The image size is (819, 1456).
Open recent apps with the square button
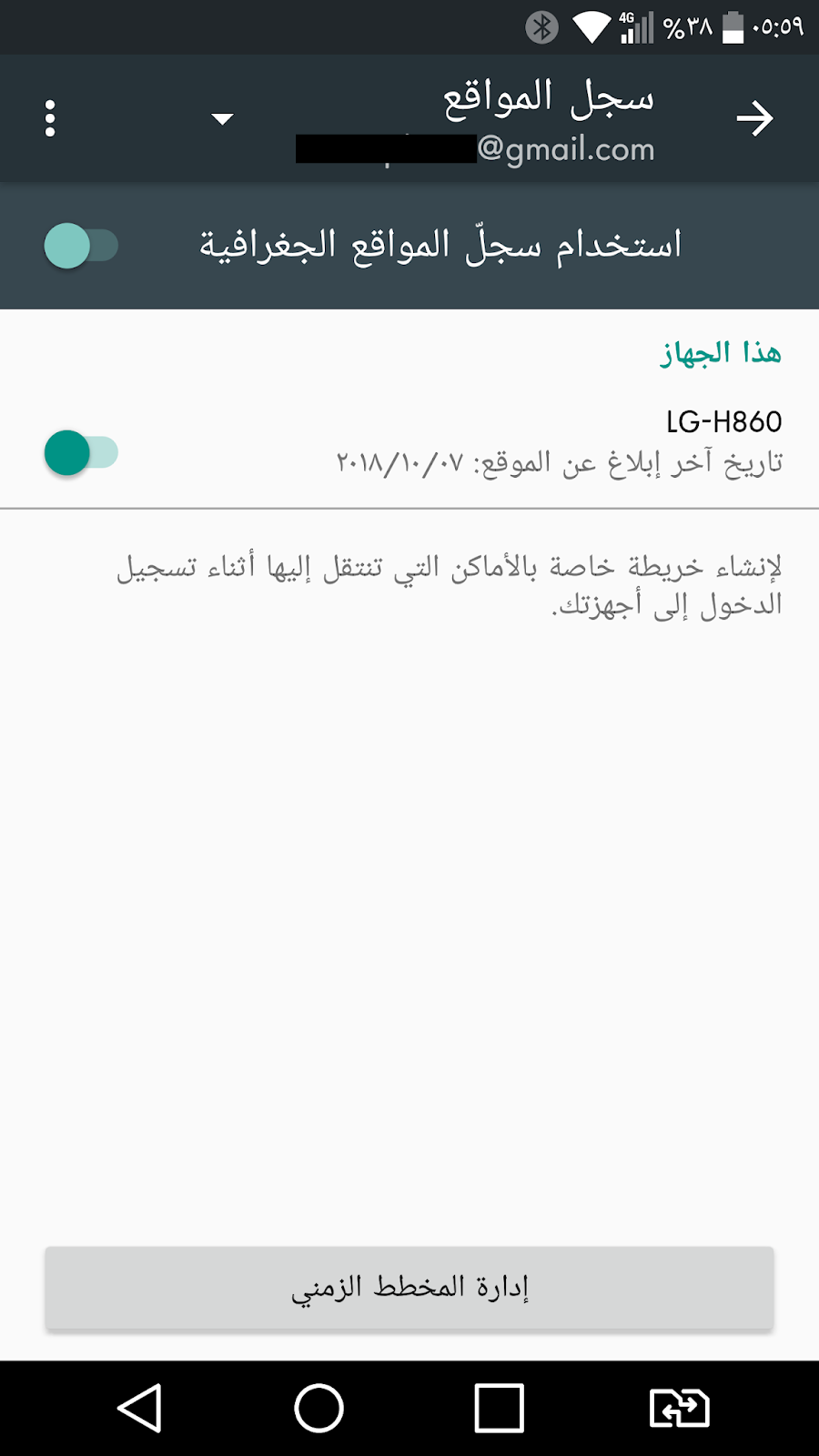[x=500, y=1408]
